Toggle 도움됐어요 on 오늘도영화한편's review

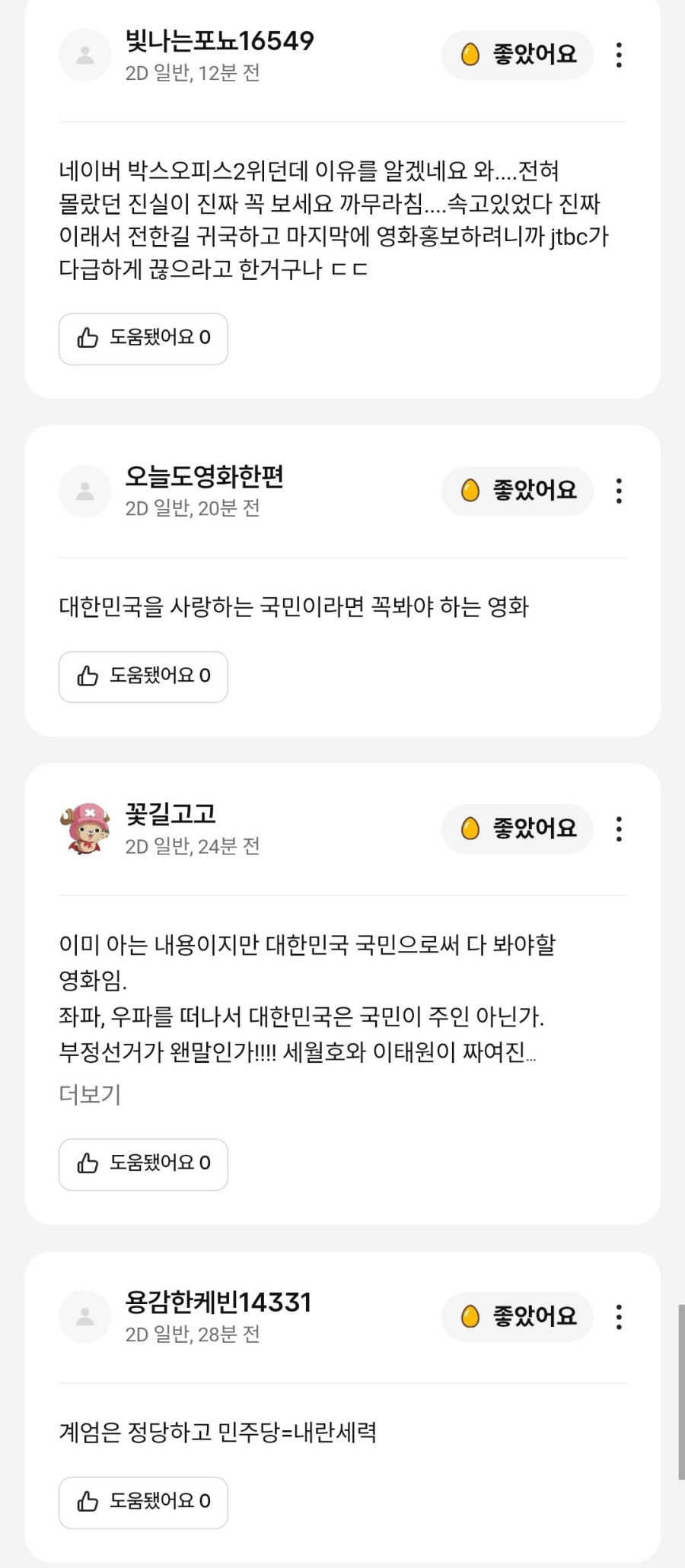pos(142,676)
